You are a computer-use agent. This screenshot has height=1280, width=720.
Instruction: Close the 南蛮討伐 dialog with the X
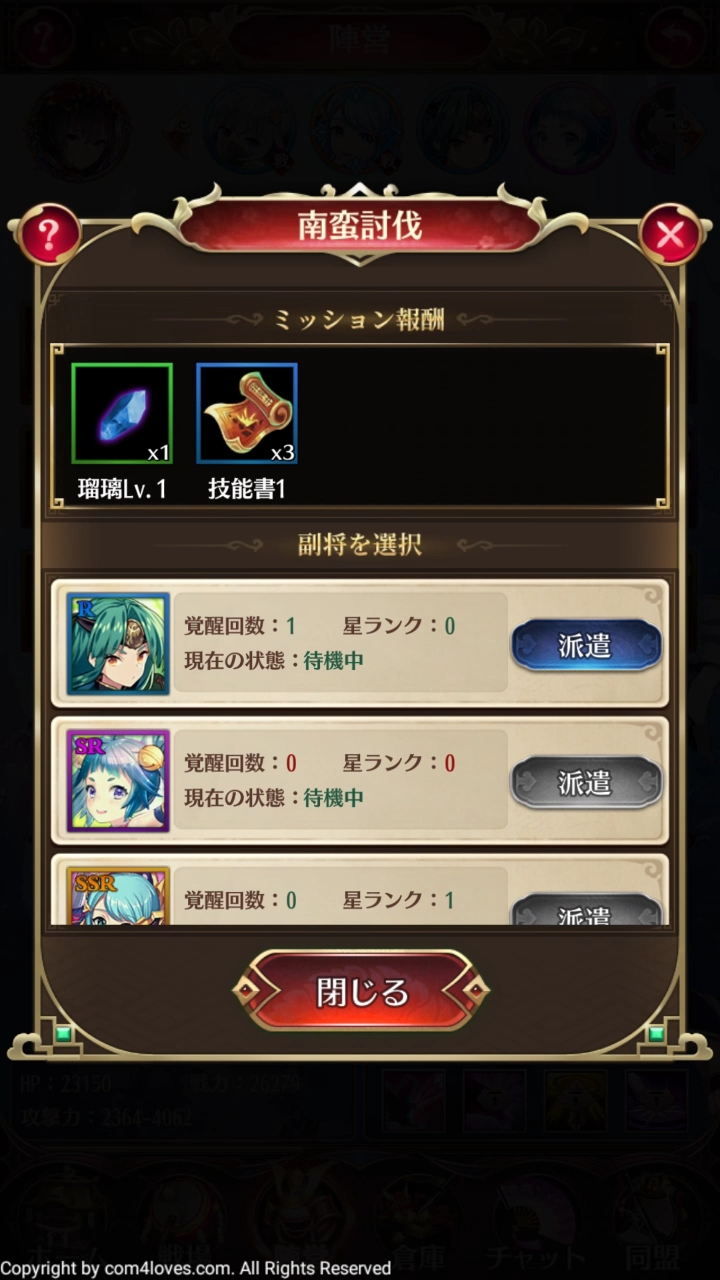pos(669,234)
